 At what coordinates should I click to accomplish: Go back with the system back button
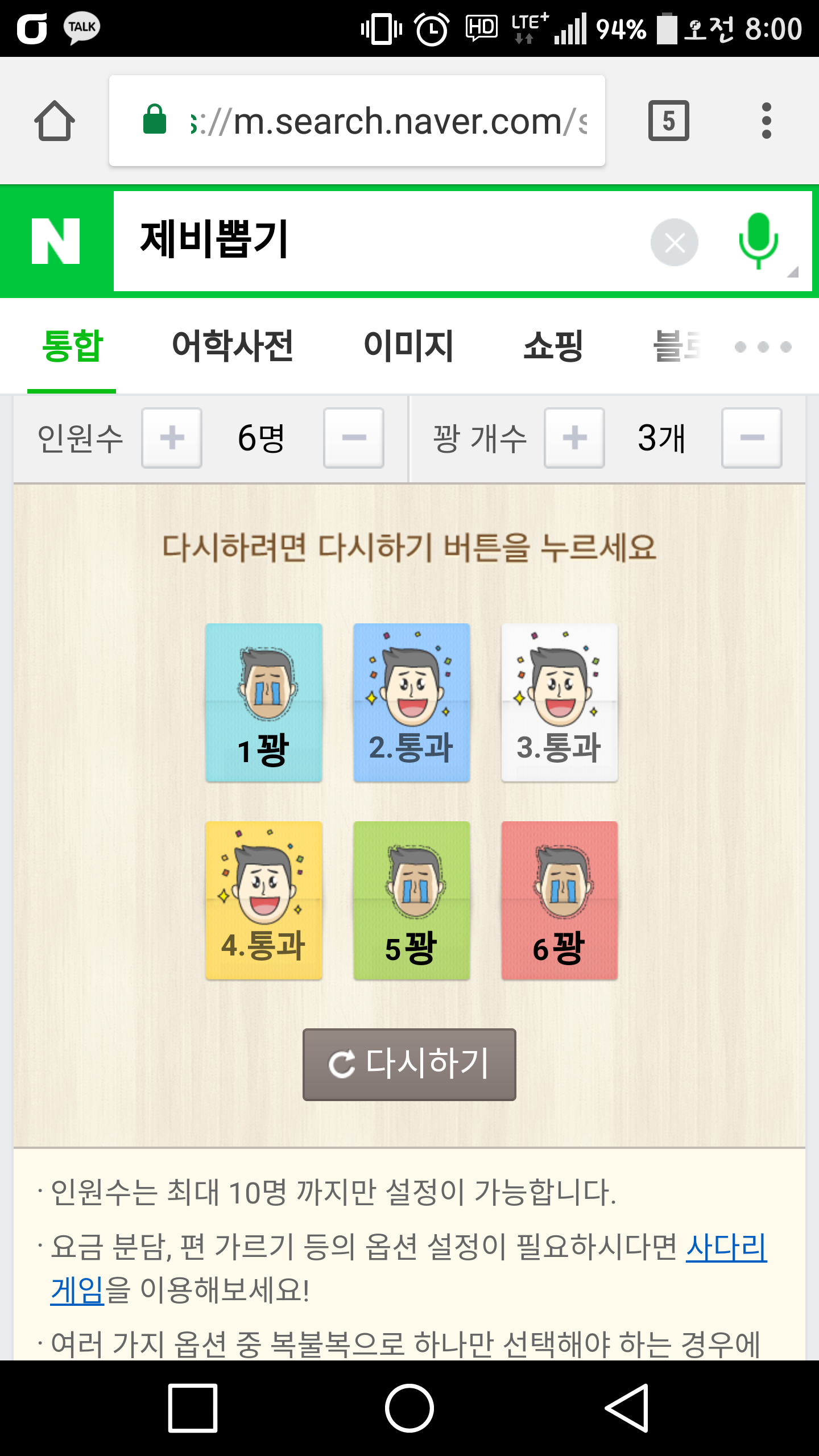coord(627,1408)
